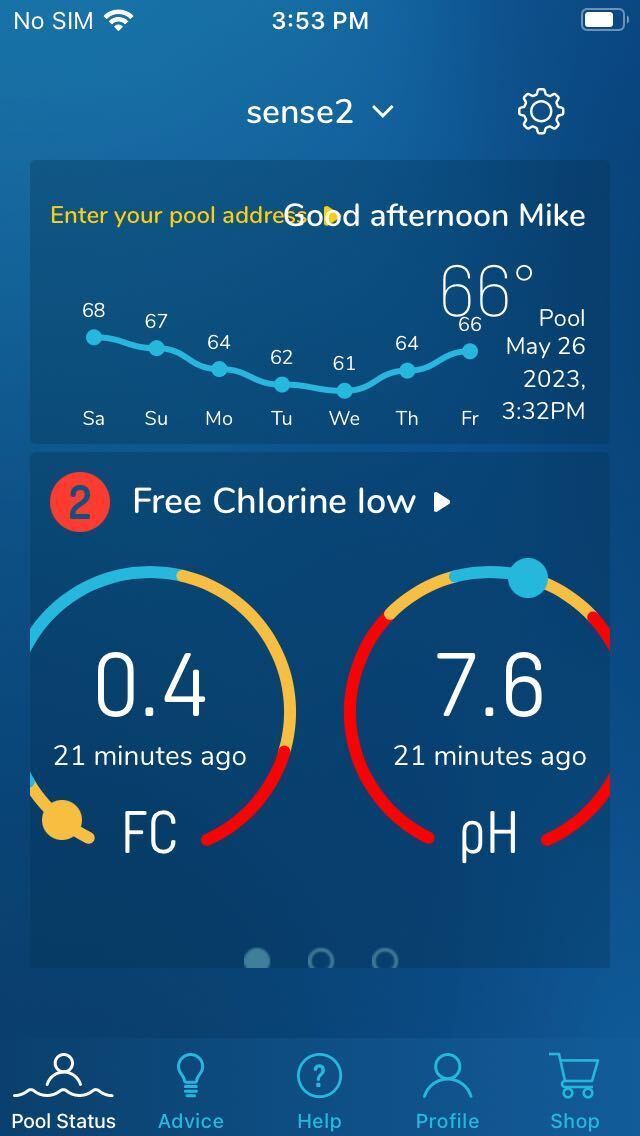
Task: Select the Pool Status tab
Action: [x=64, y=1091]
